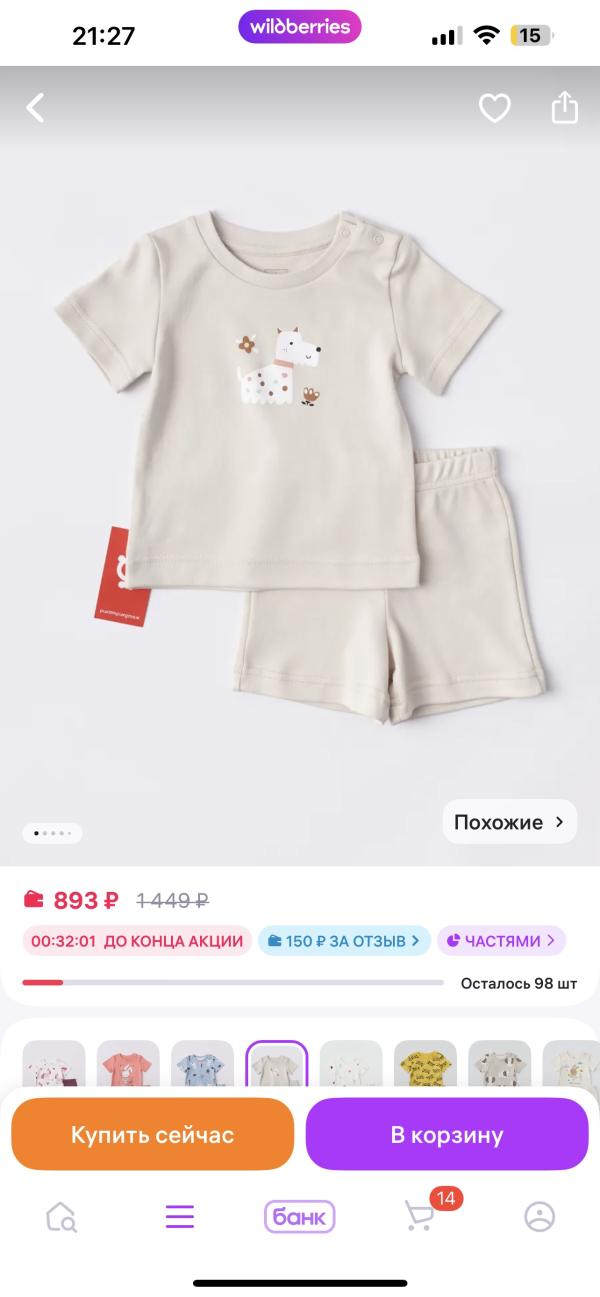This screenshot has width=600, height=1297.
Task: Tap the ДО КОНЦА АКЦИИ timer chip
Action: coord(137,941)
